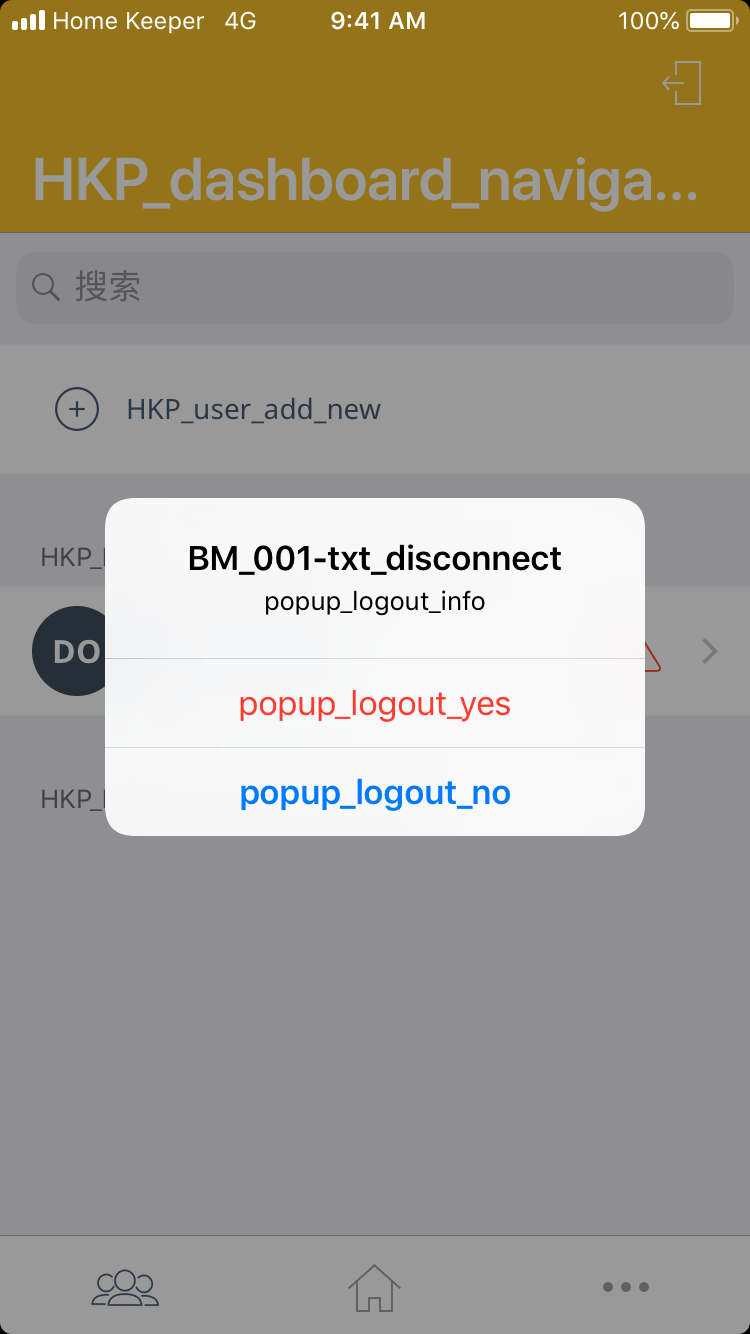Open the users tab

pos(125,1286)
